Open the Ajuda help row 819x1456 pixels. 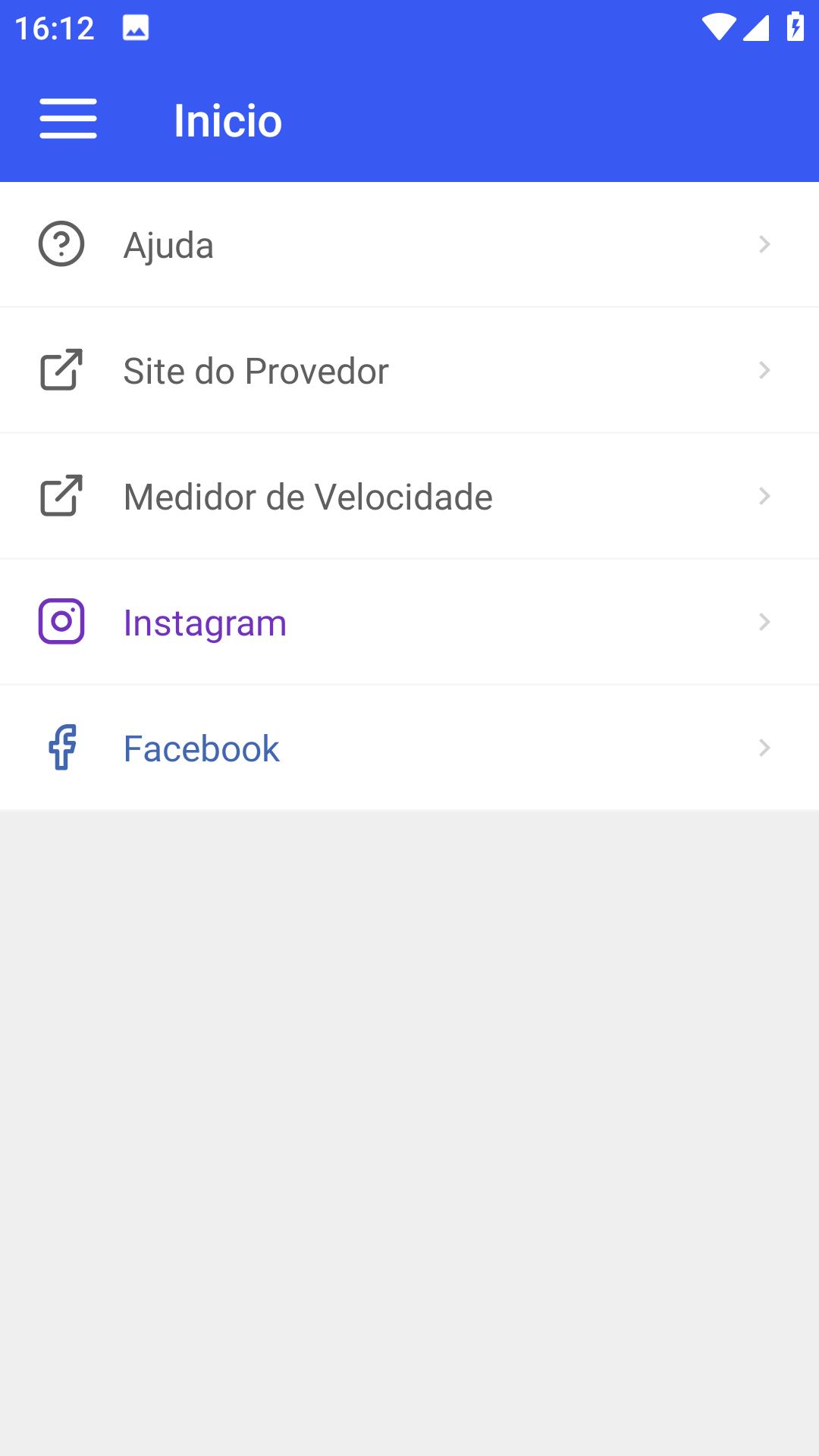pyautogui.click(x=409, y=244)
